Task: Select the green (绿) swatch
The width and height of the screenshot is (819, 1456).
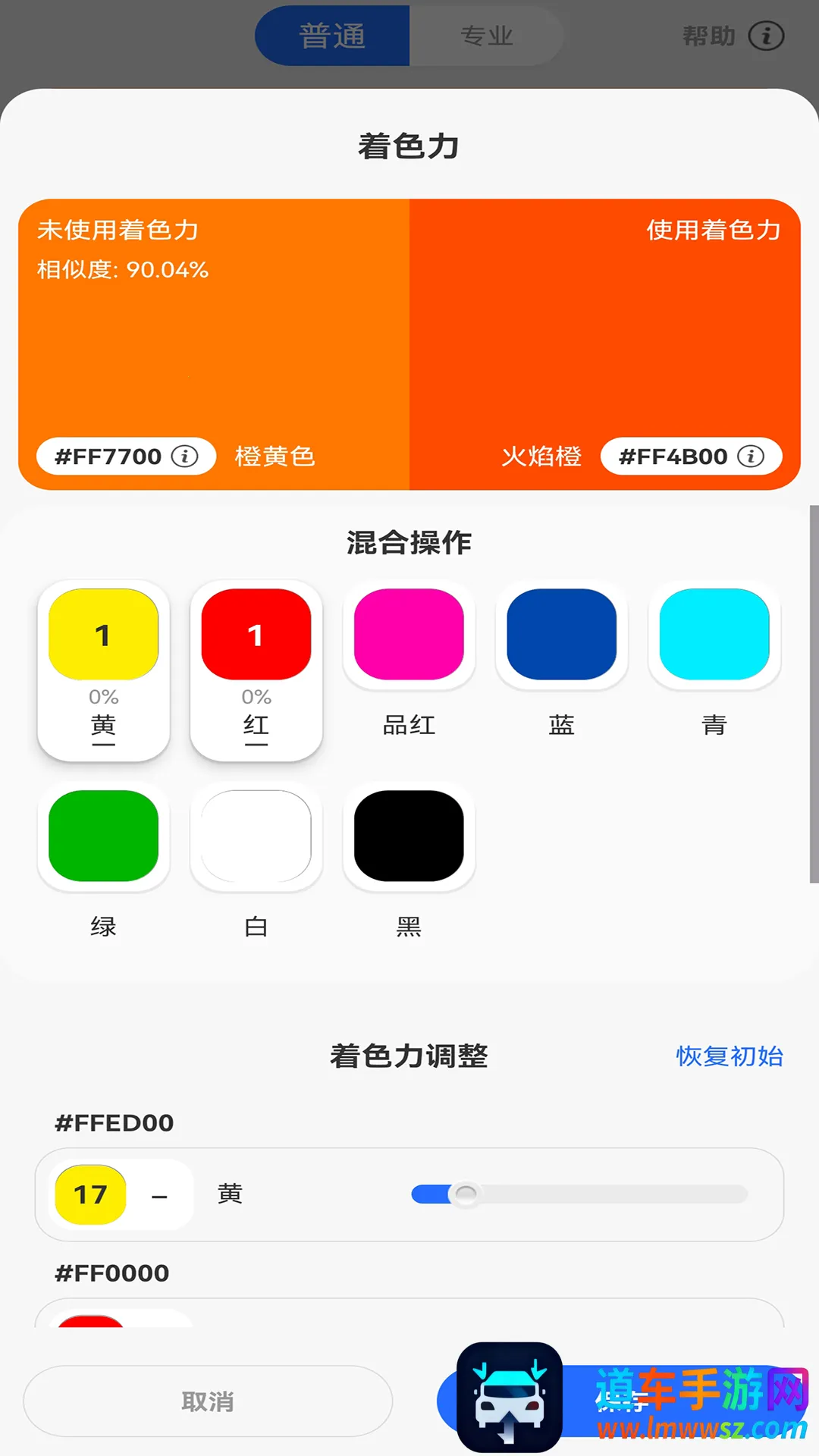Action: coord(103,836)
